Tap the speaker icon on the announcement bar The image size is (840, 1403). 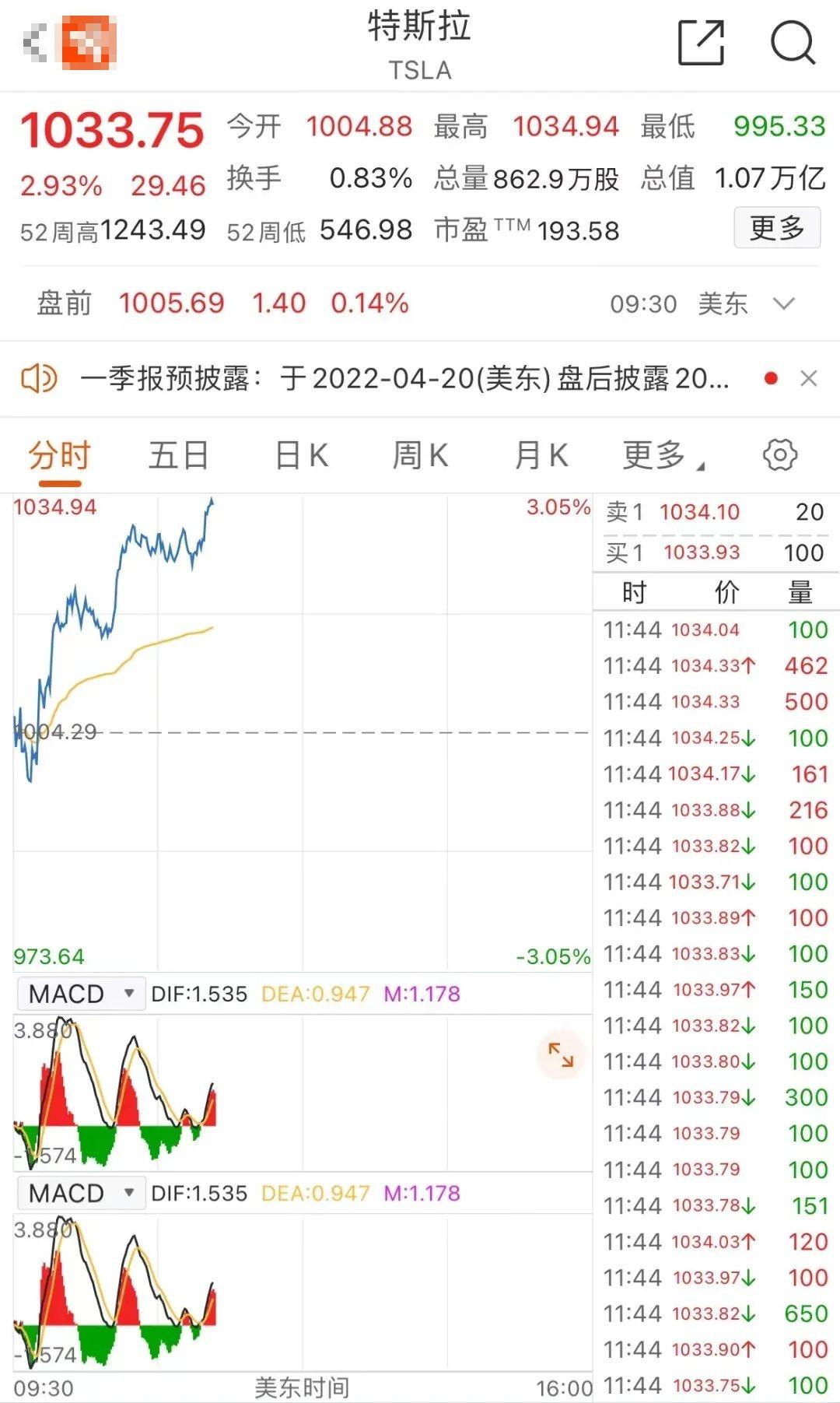40,379
